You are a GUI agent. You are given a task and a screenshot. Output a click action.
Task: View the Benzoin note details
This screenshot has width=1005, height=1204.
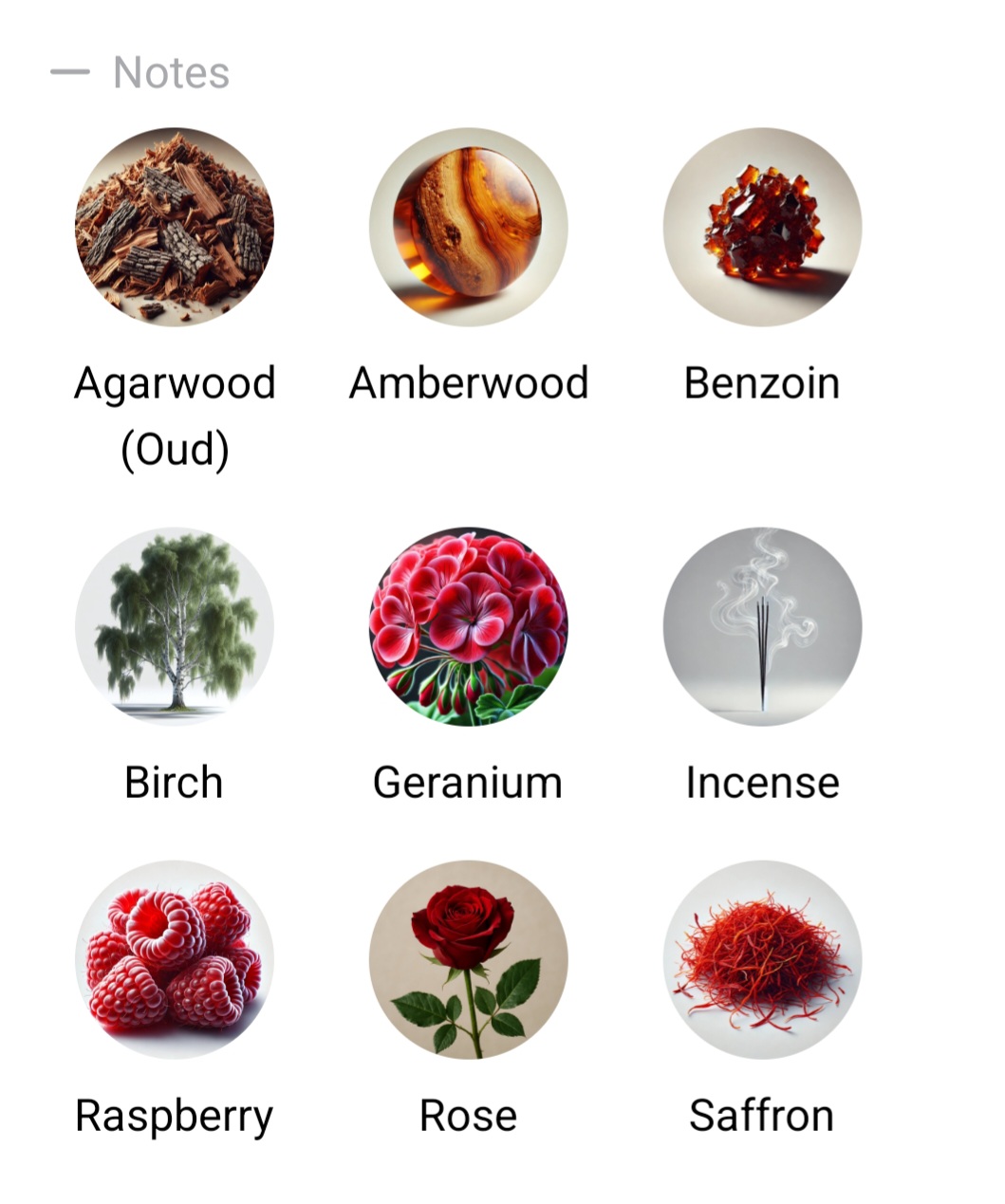pos(762,228)
